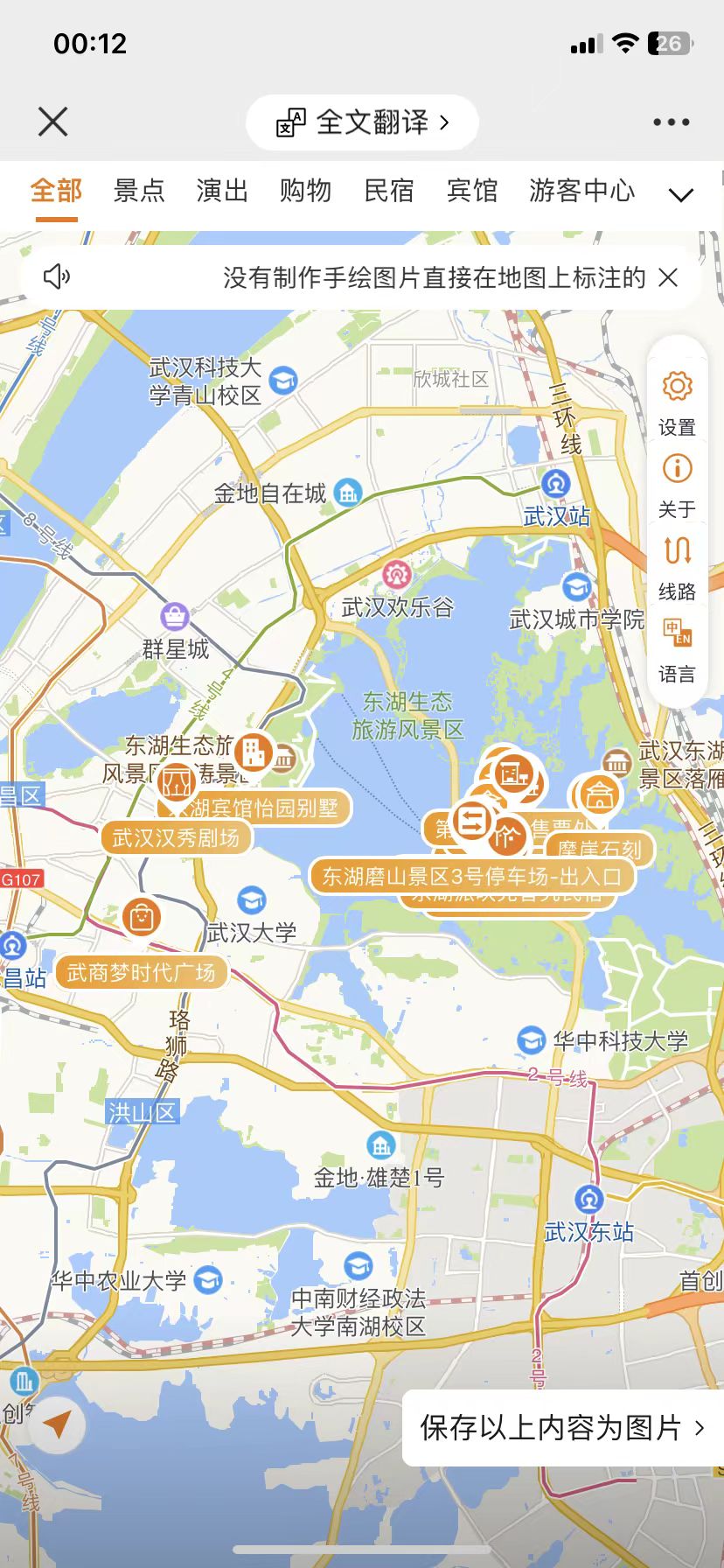
Task: Select the 演出 tab
Action: tap(222, 191)
